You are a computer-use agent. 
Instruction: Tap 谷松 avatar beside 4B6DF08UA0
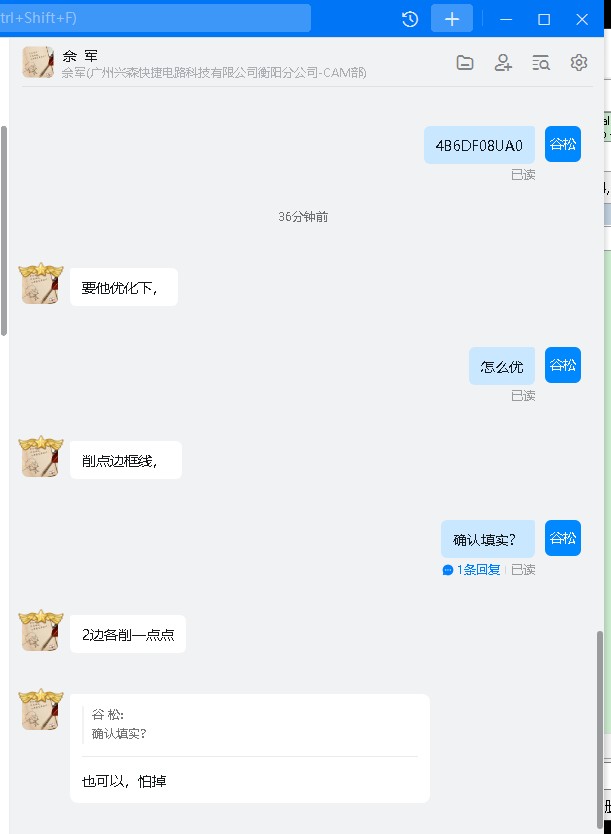tap(563, 144)
